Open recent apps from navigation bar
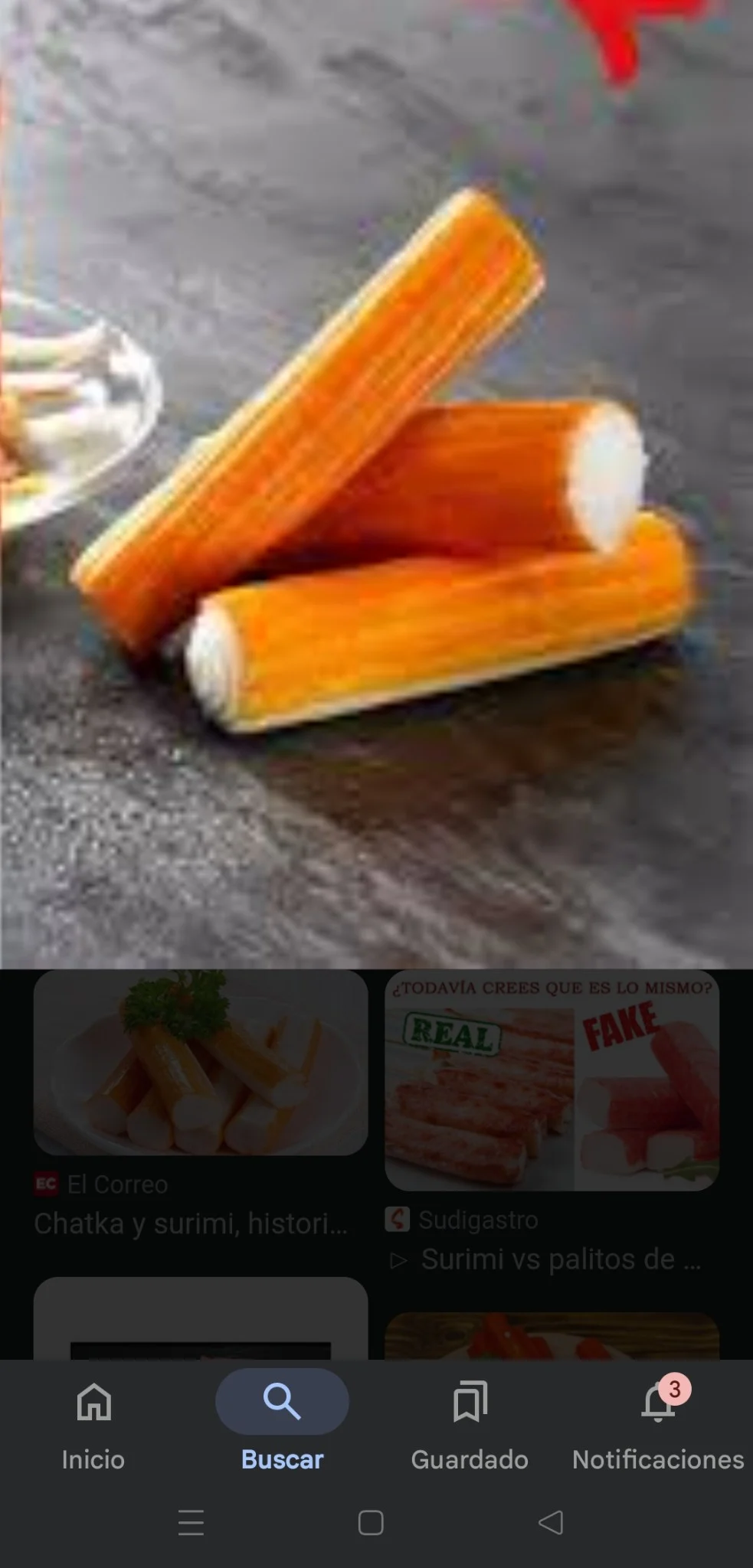This screenshot has height=1568, width=753. [x=191, y=1522]
